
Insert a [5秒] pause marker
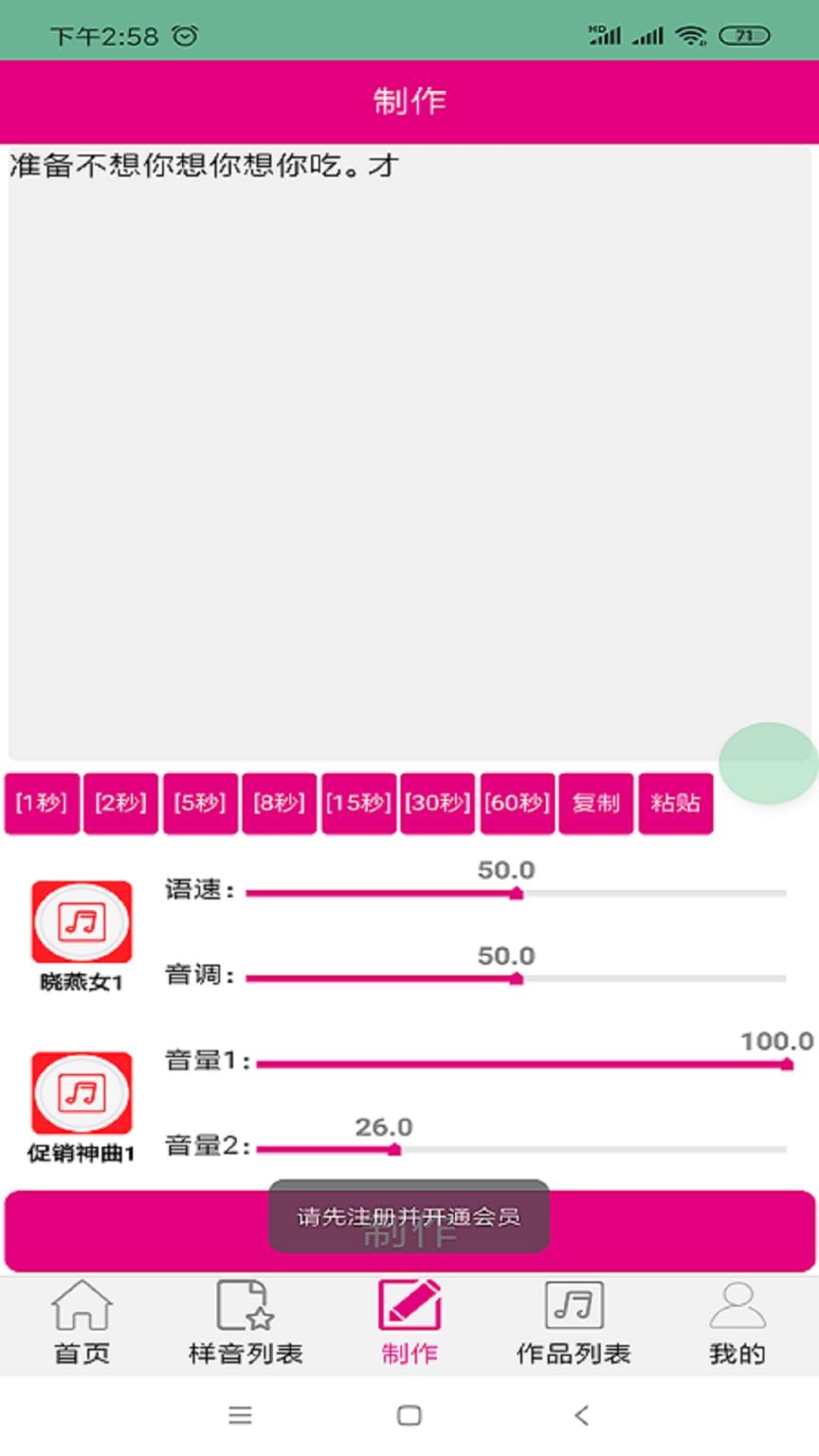pos(200,803)
